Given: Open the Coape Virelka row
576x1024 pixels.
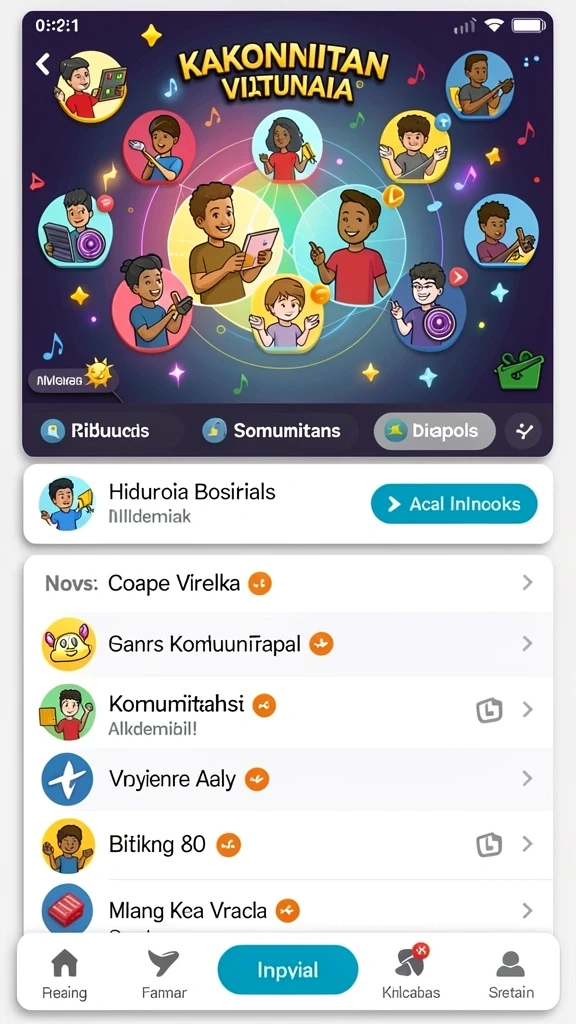Looking at the screenshot, I should click(288, 583).
